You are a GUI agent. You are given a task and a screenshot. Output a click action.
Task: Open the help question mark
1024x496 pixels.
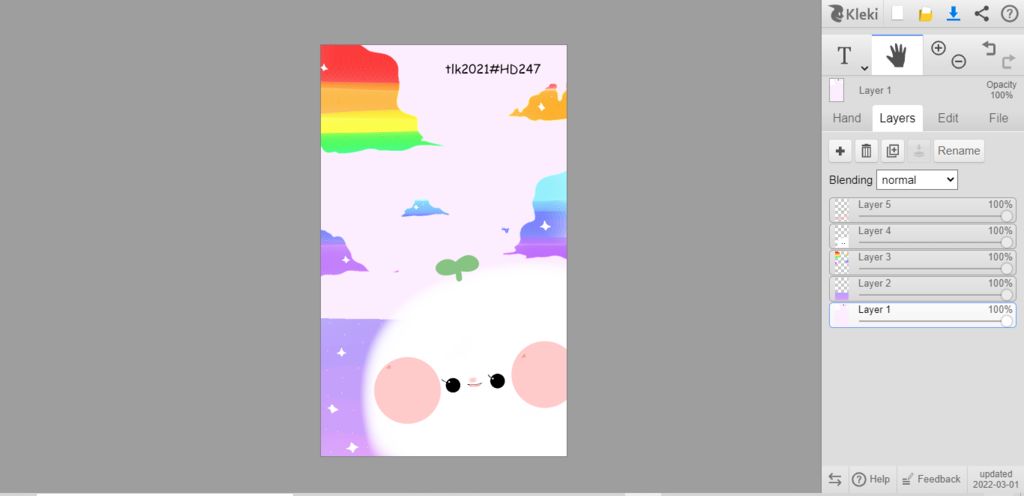coord(1009,14)
